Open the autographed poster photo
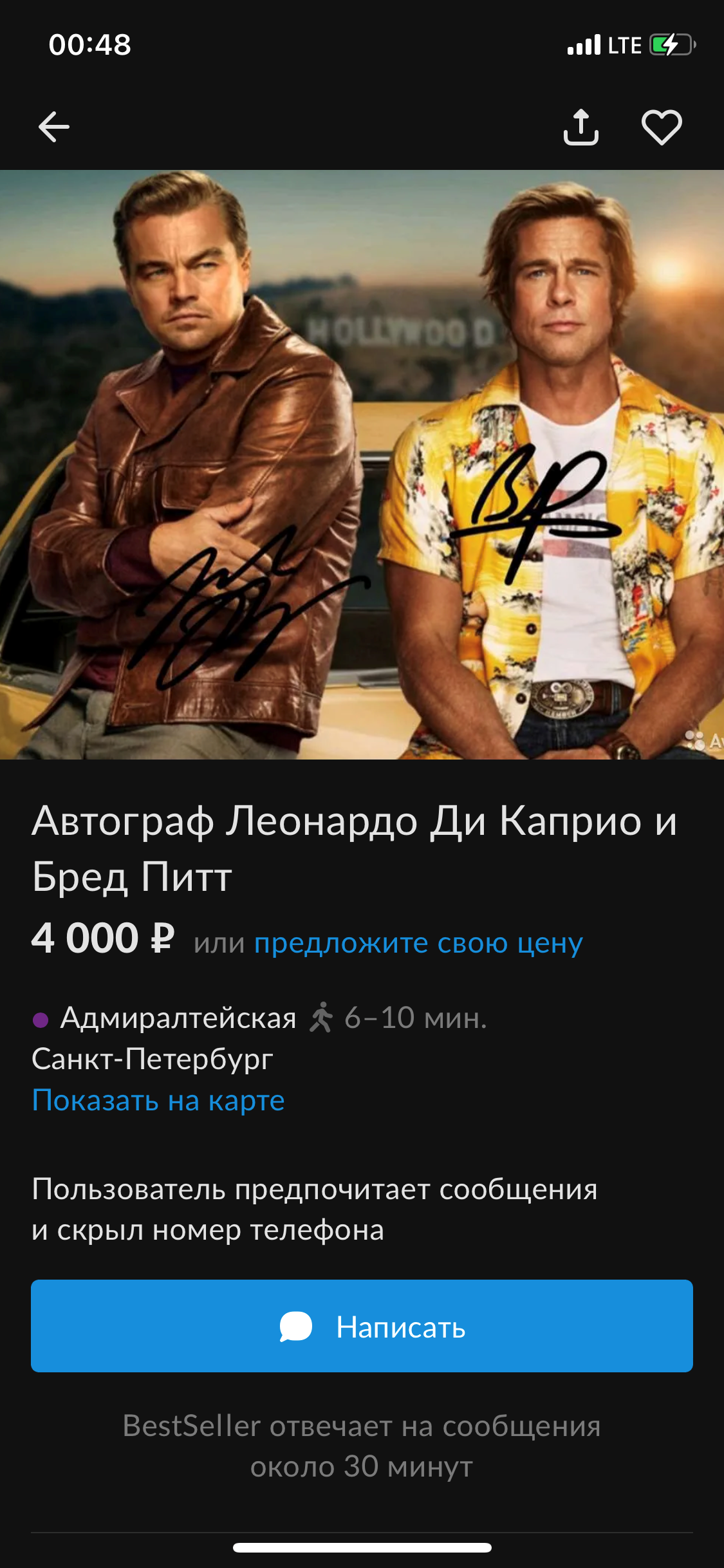The image size is (724, 1568). click(362, 463)
